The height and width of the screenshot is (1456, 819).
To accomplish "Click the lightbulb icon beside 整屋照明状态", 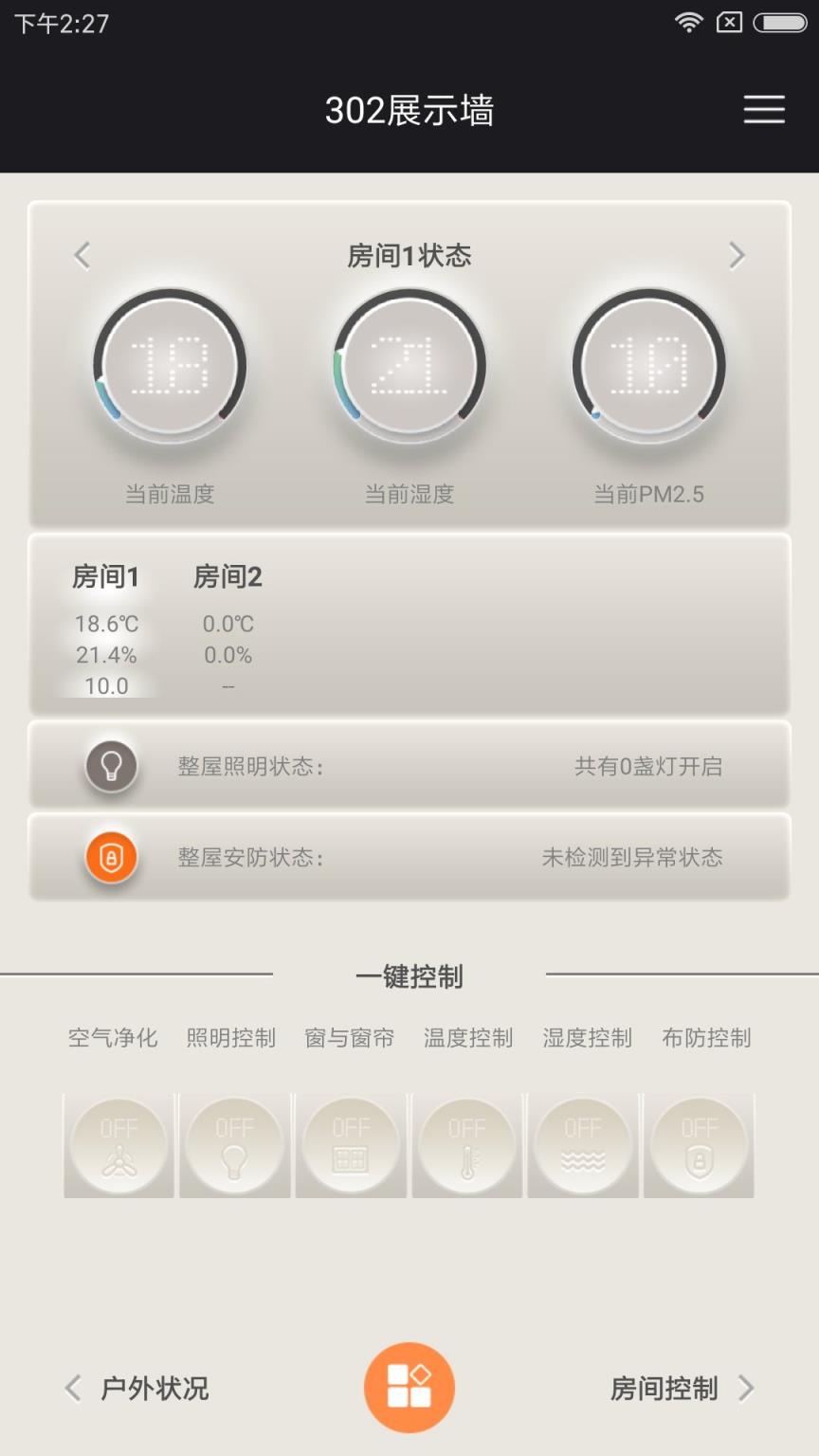I will [x=112, y=766].
